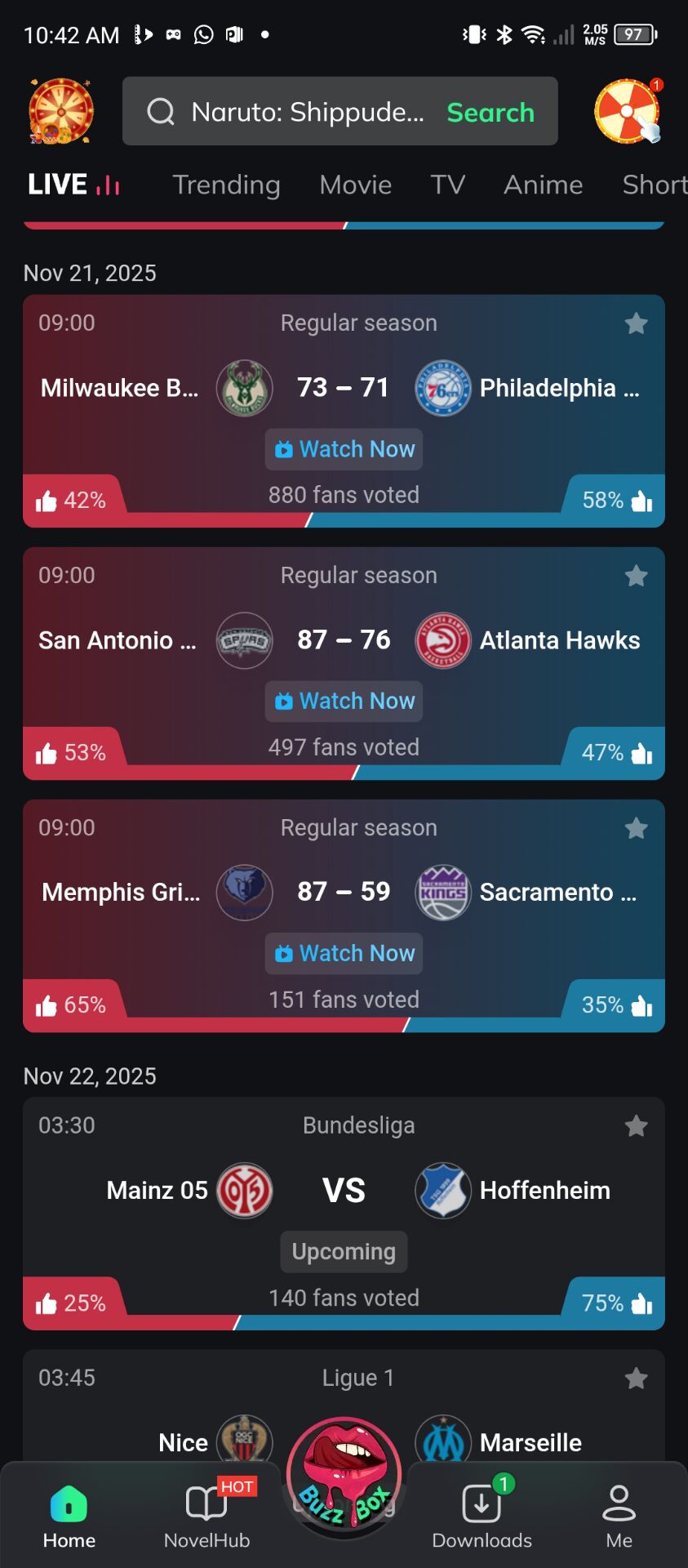The width and height of the screenshot is (688, 1568).
Task: Tap the Mainz 05 club crest
Action: pyautogui.click(x=244, y=1190)
